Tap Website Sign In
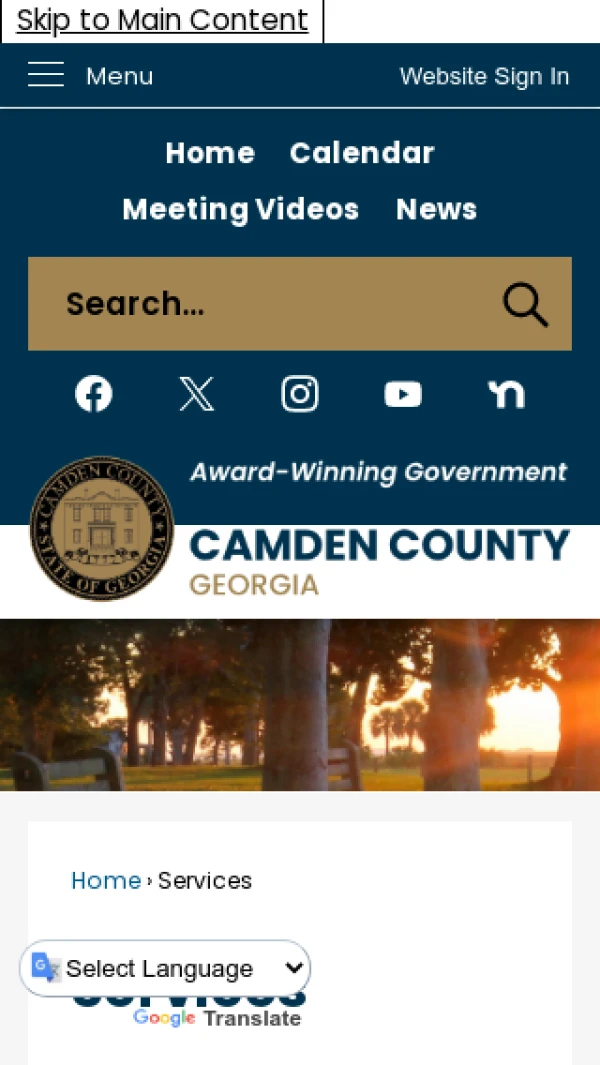600x1065 pixels. (x=484, y=76)
